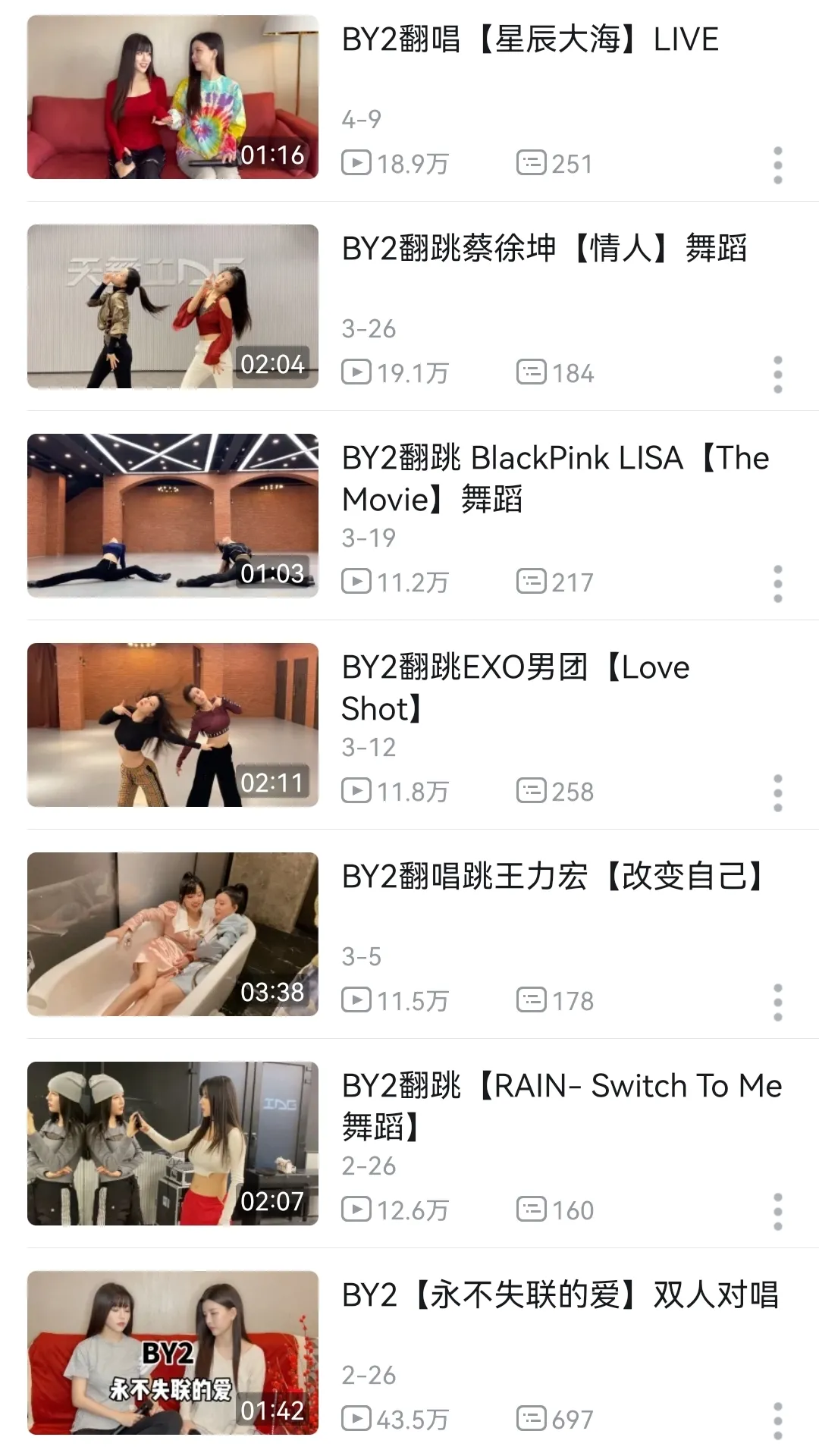Open overflow menu for EXO Love Shot video

777,792
